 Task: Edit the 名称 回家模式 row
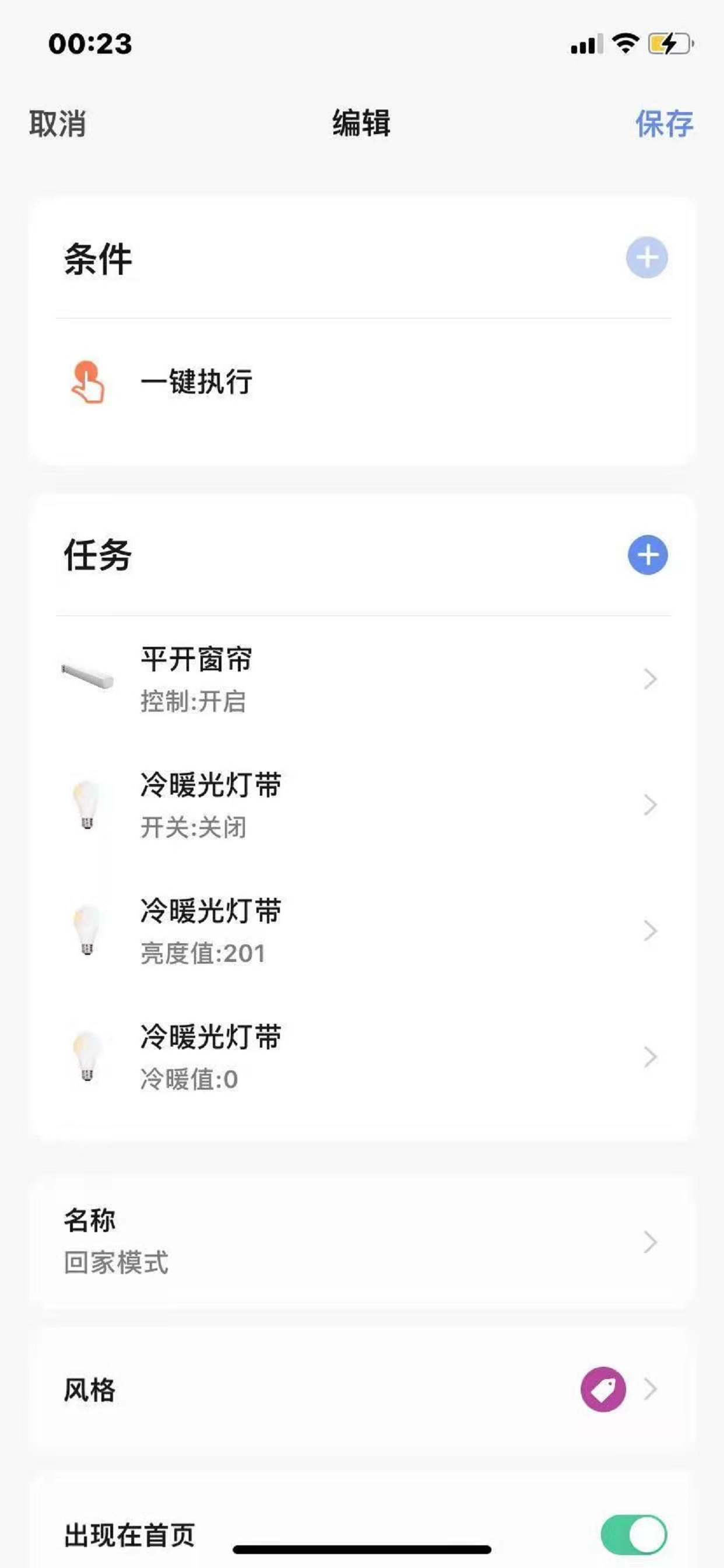pos(362,1242)
